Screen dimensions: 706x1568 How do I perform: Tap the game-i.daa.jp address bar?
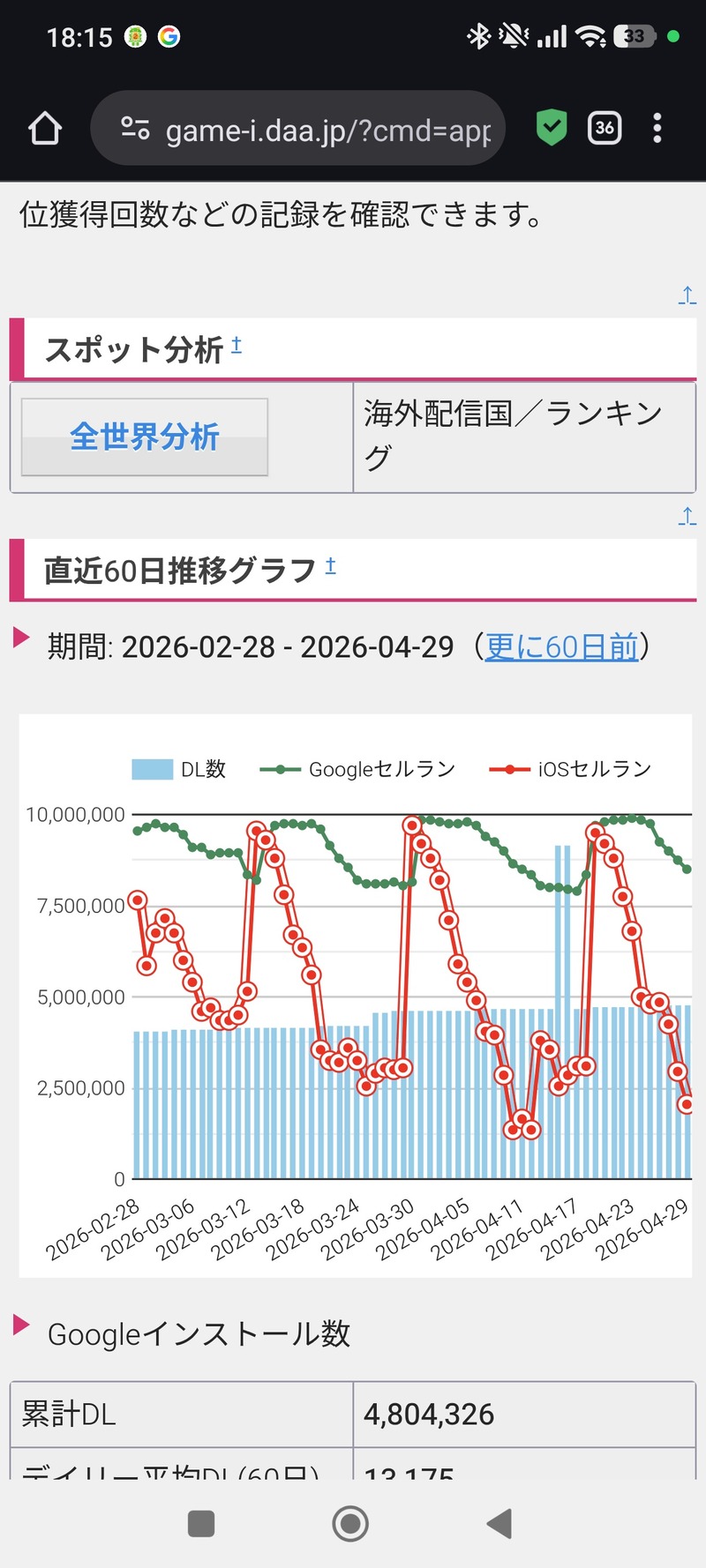tap(297, 129)
